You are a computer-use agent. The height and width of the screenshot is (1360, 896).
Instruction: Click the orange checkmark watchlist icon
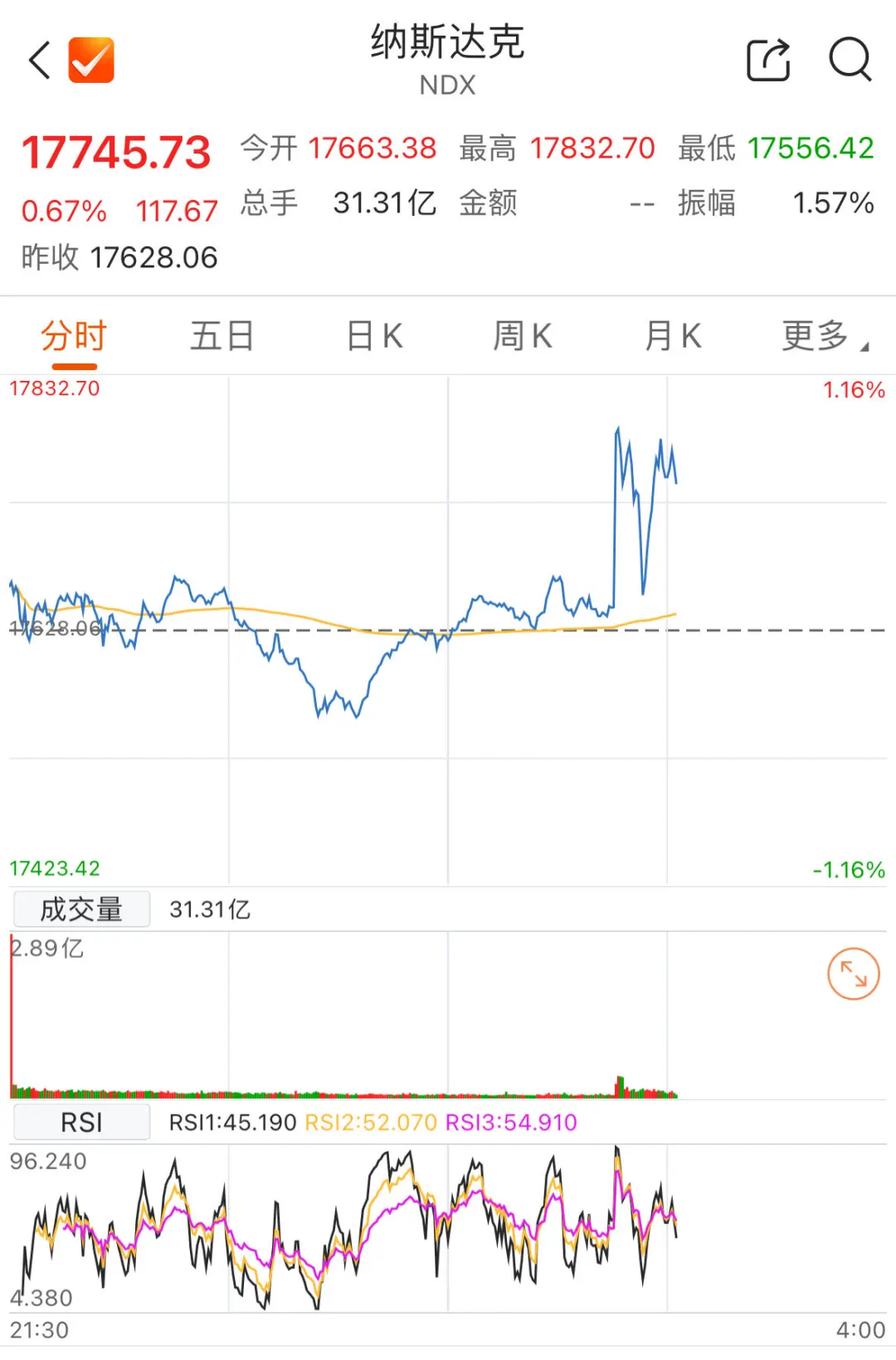(x=91, y=58)
